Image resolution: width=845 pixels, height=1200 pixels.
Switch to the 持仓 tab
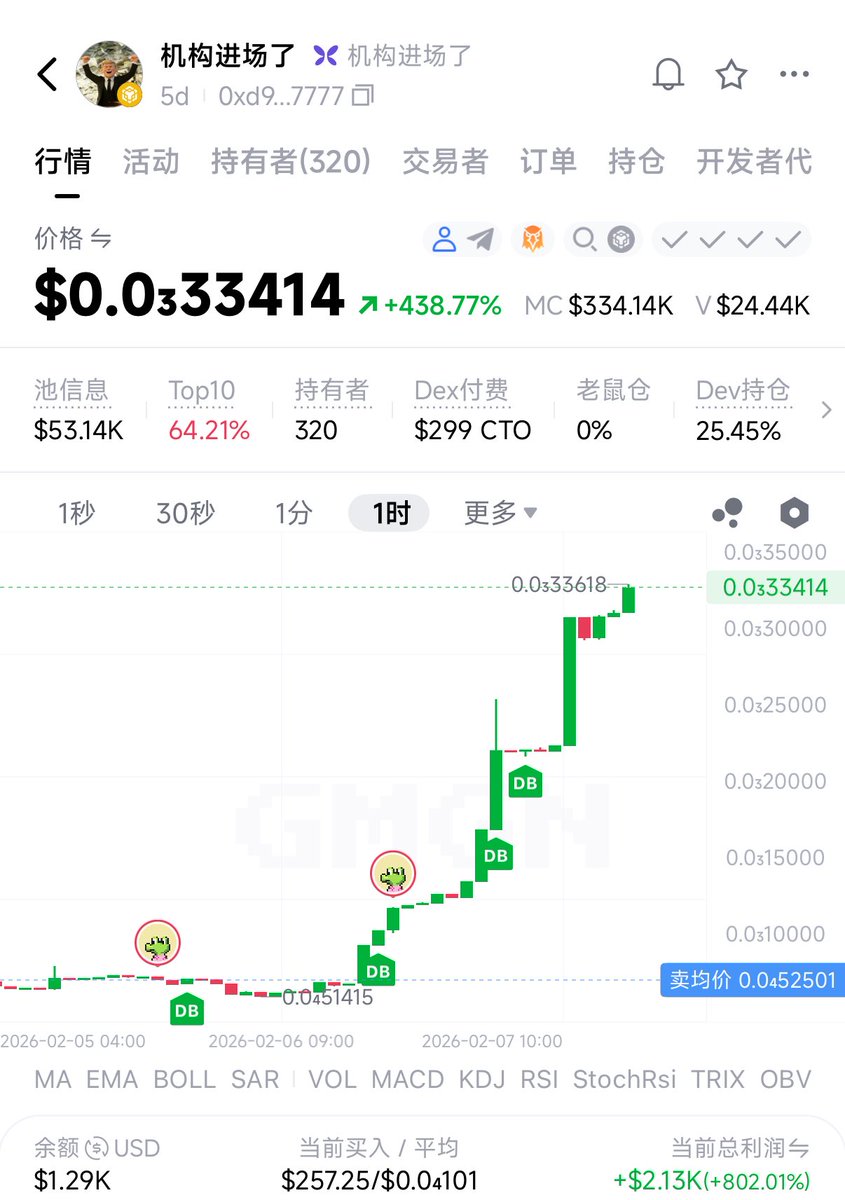pos(636,162)
